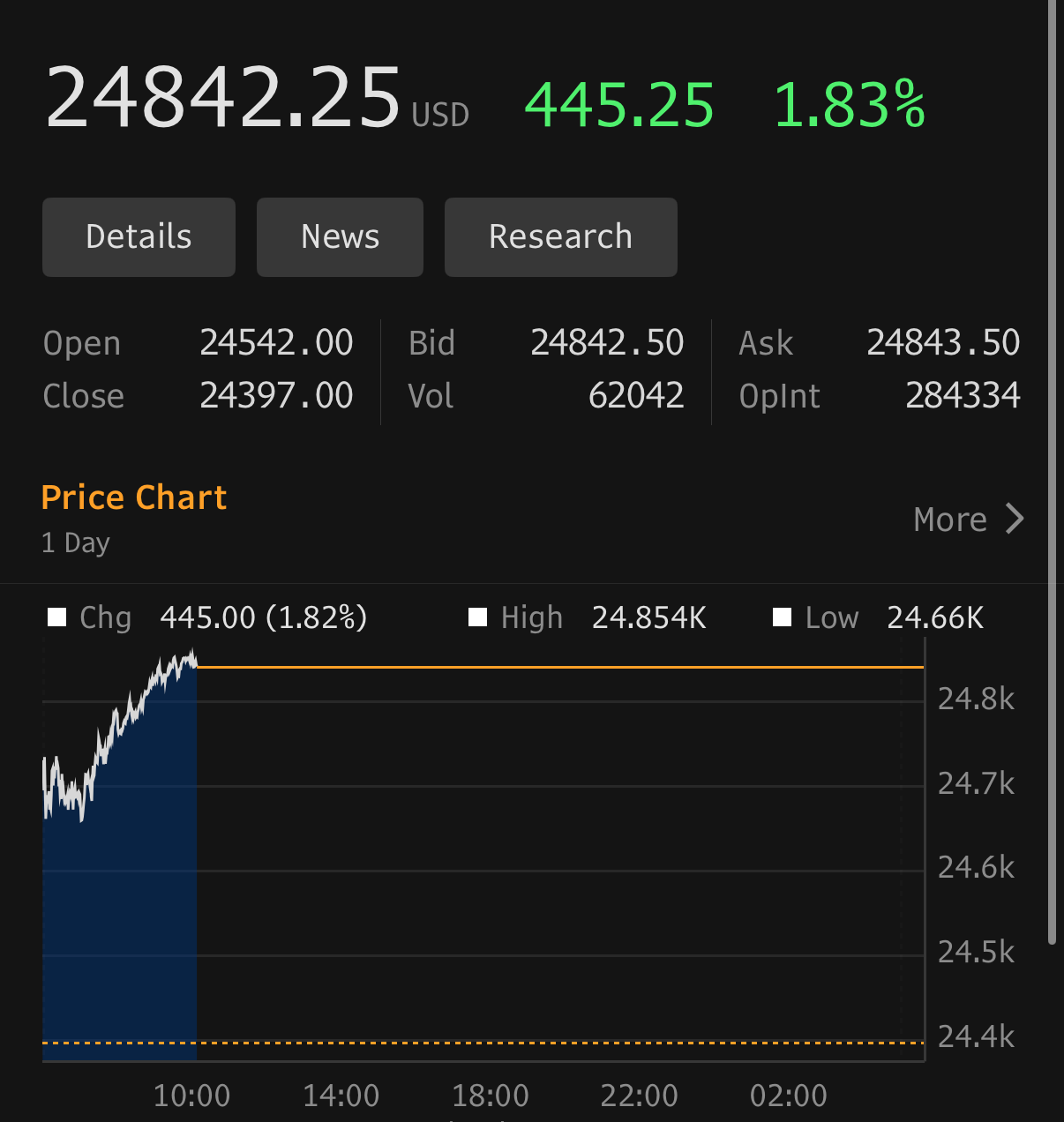Open the Research button
Screen dimensions: 1064x1122
(560, 237)
